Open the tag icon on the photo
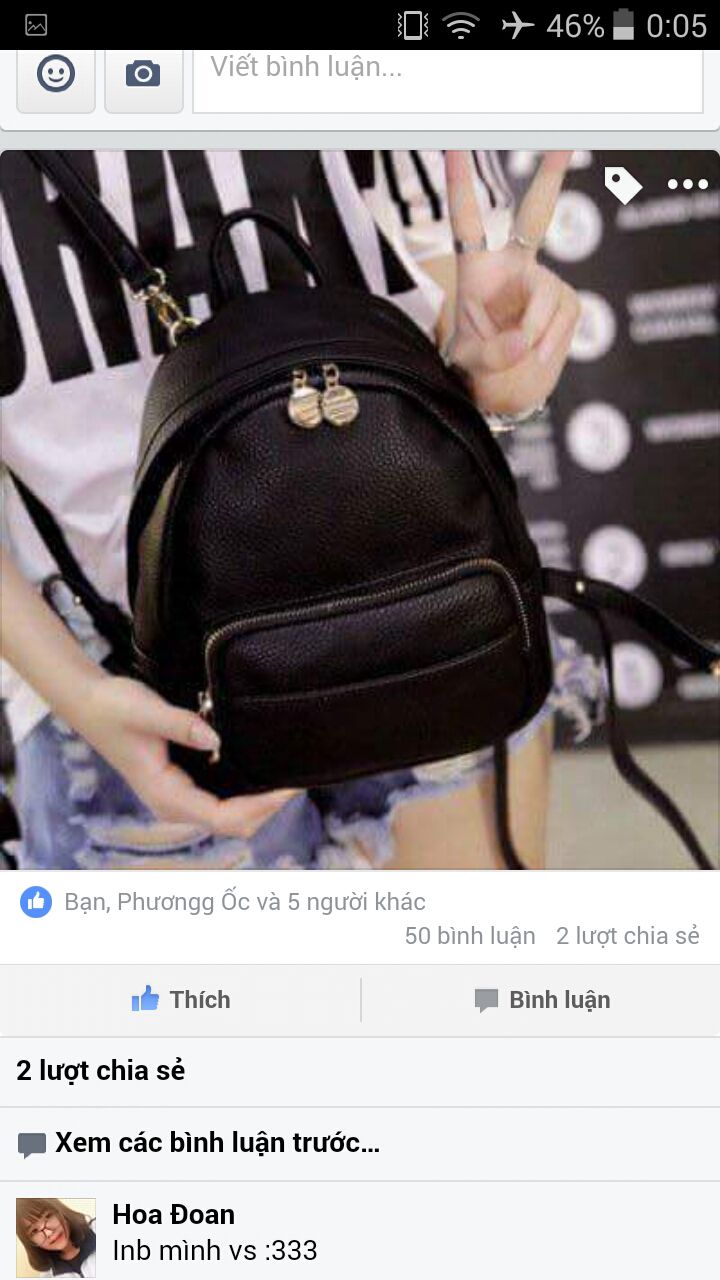 (x=623, y=185)
